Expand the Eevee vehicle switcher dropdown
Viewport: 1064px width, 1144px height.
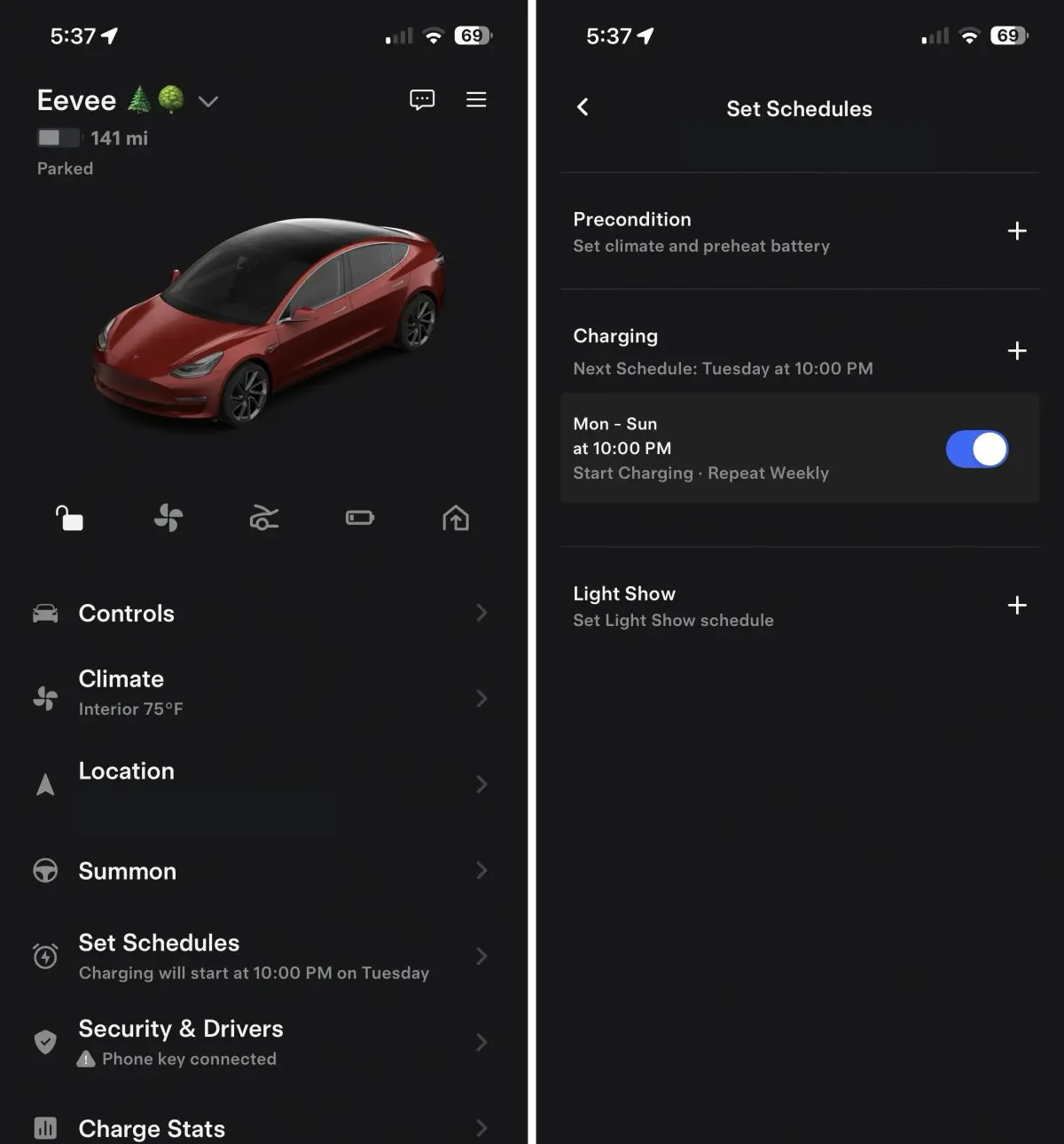click(208, 101)
